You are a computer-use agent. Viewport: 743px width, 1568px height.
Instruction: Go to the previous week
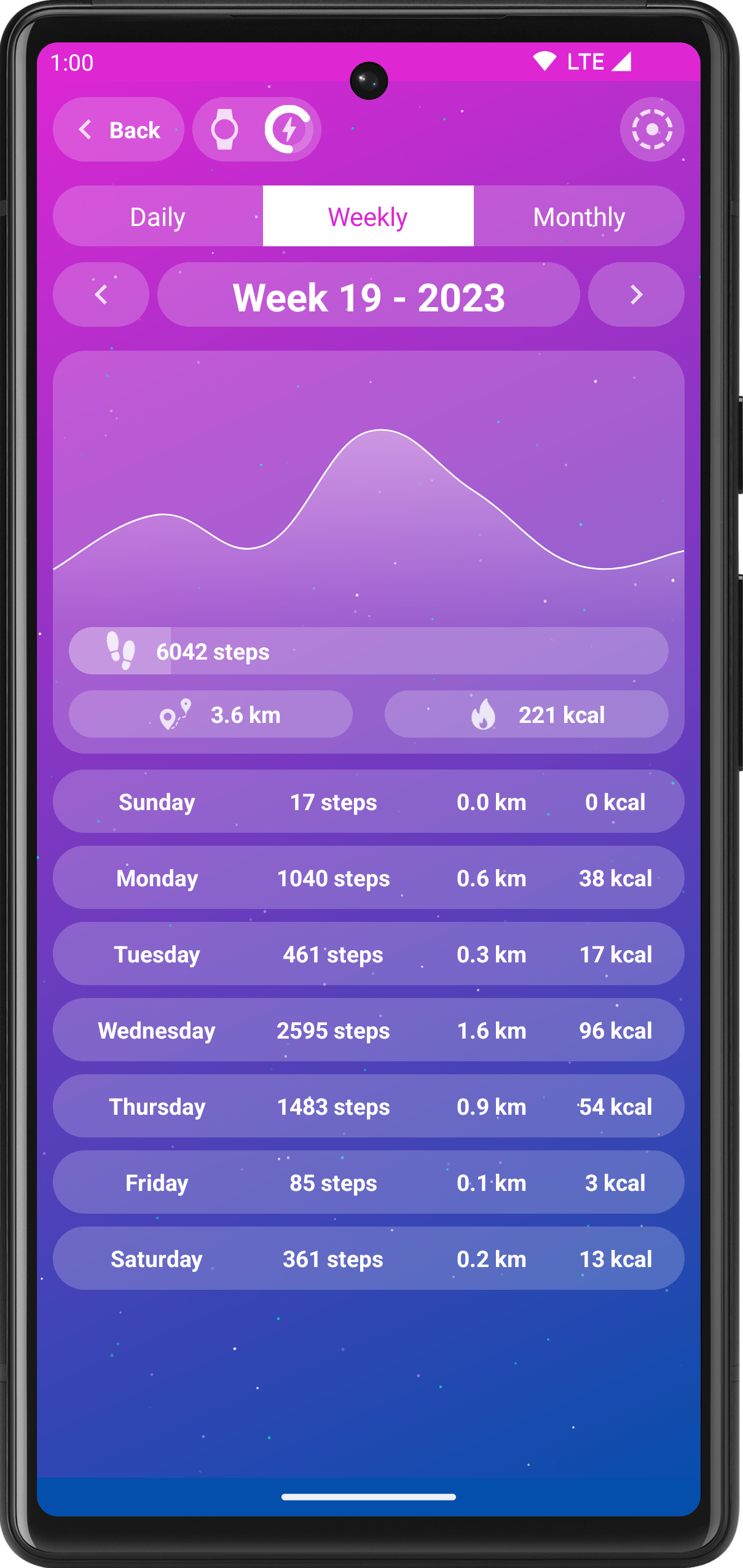101,295
